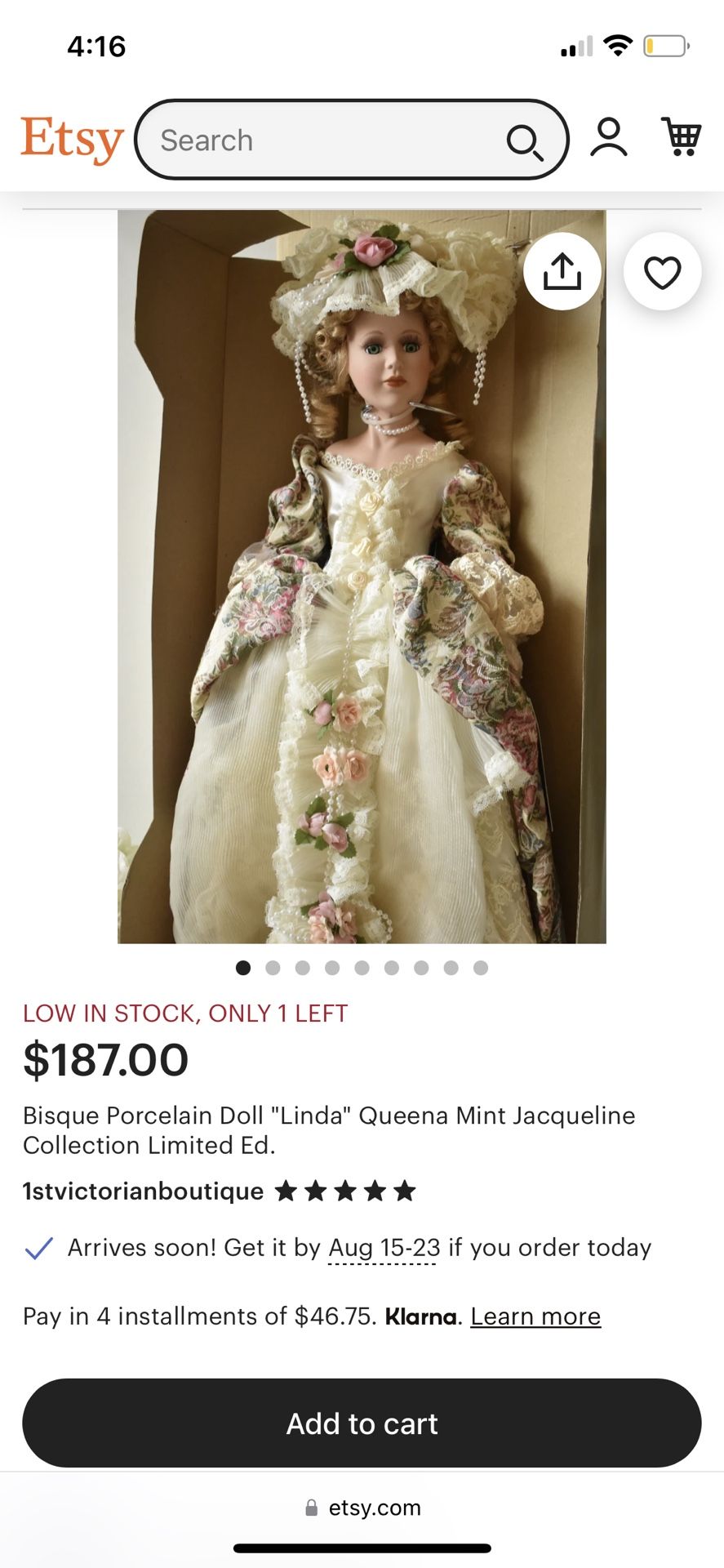Tap the Etsy search field
Screen dimensions: 724x1568
(x=351, y=140)
